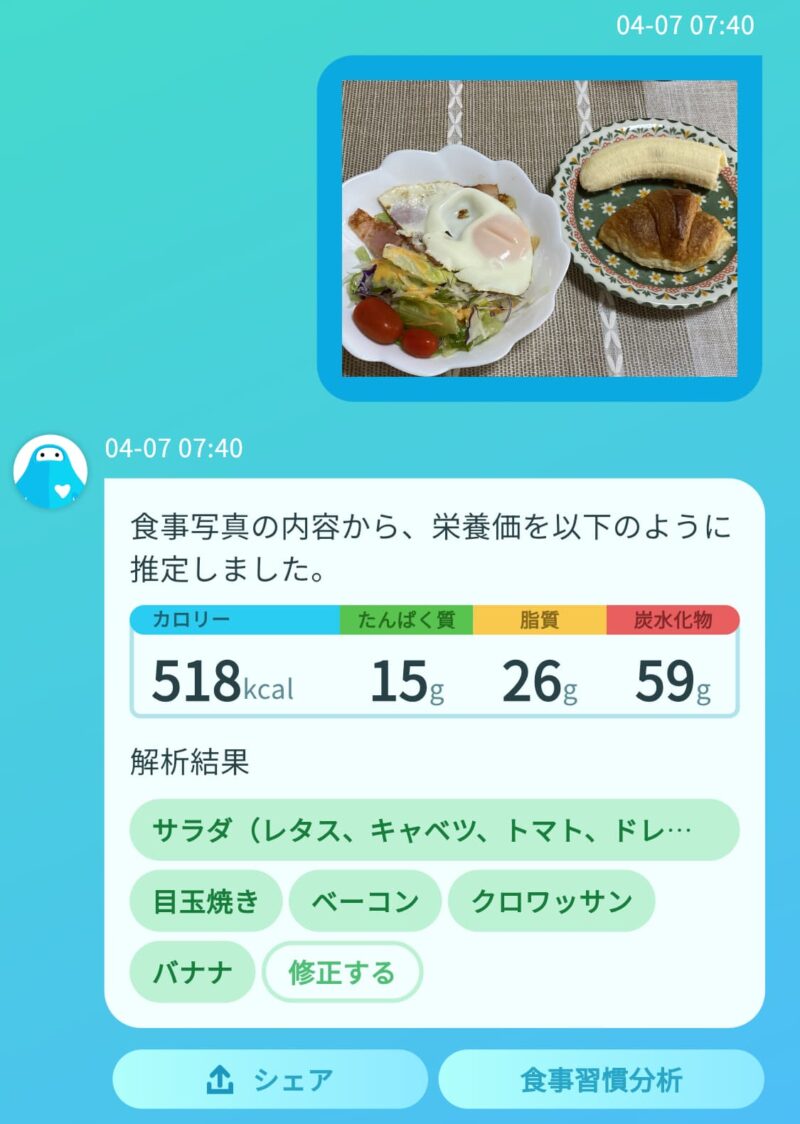
Task: Select the 目玉焼き chip
Action: pos(205,901)
